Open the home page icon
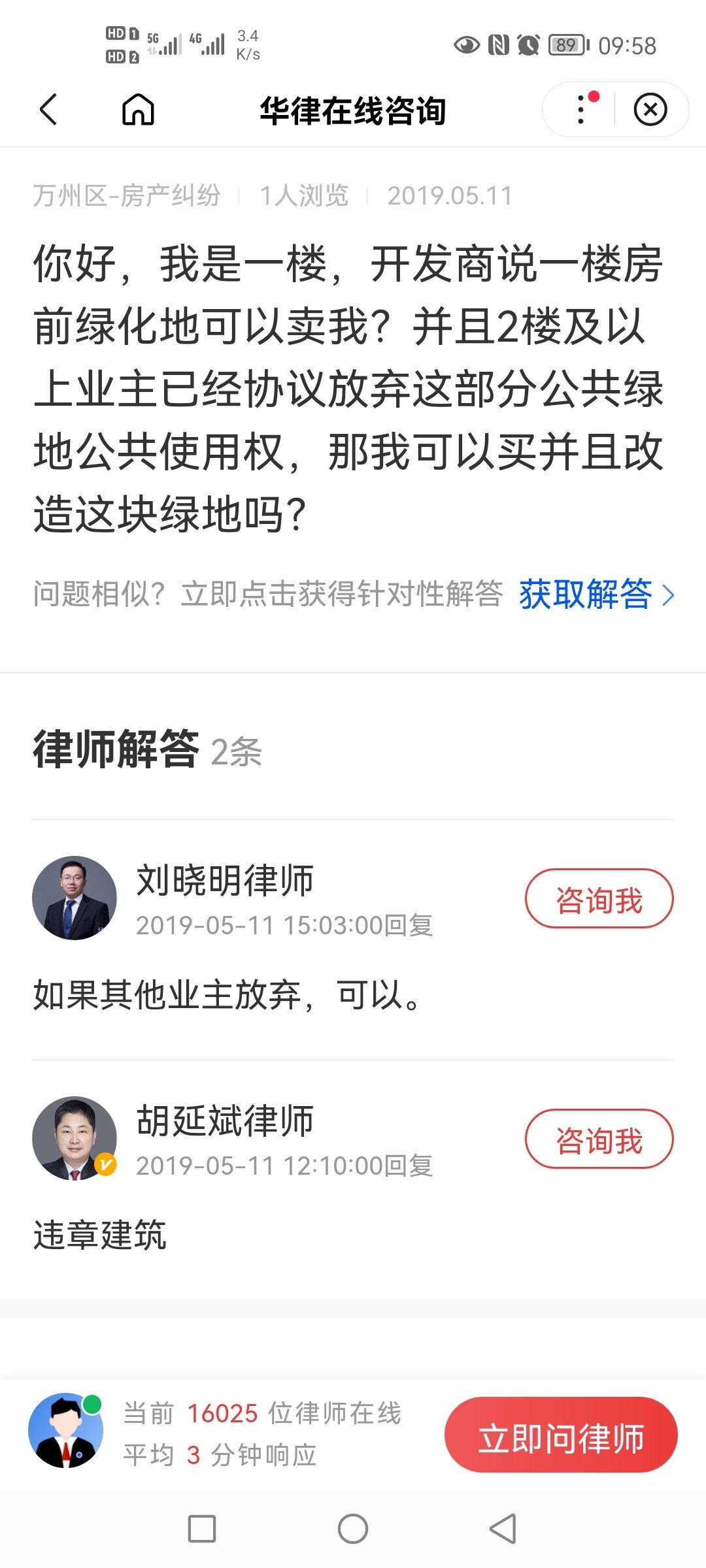 coord(138,109)
